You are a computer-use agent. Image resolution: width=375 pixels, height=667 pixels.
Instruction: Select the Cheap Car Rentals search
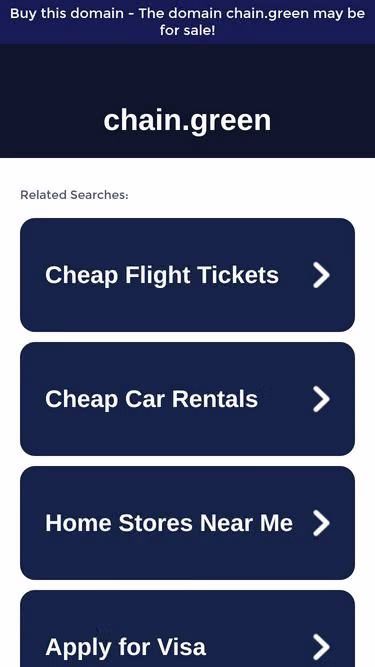pos(188,399)
